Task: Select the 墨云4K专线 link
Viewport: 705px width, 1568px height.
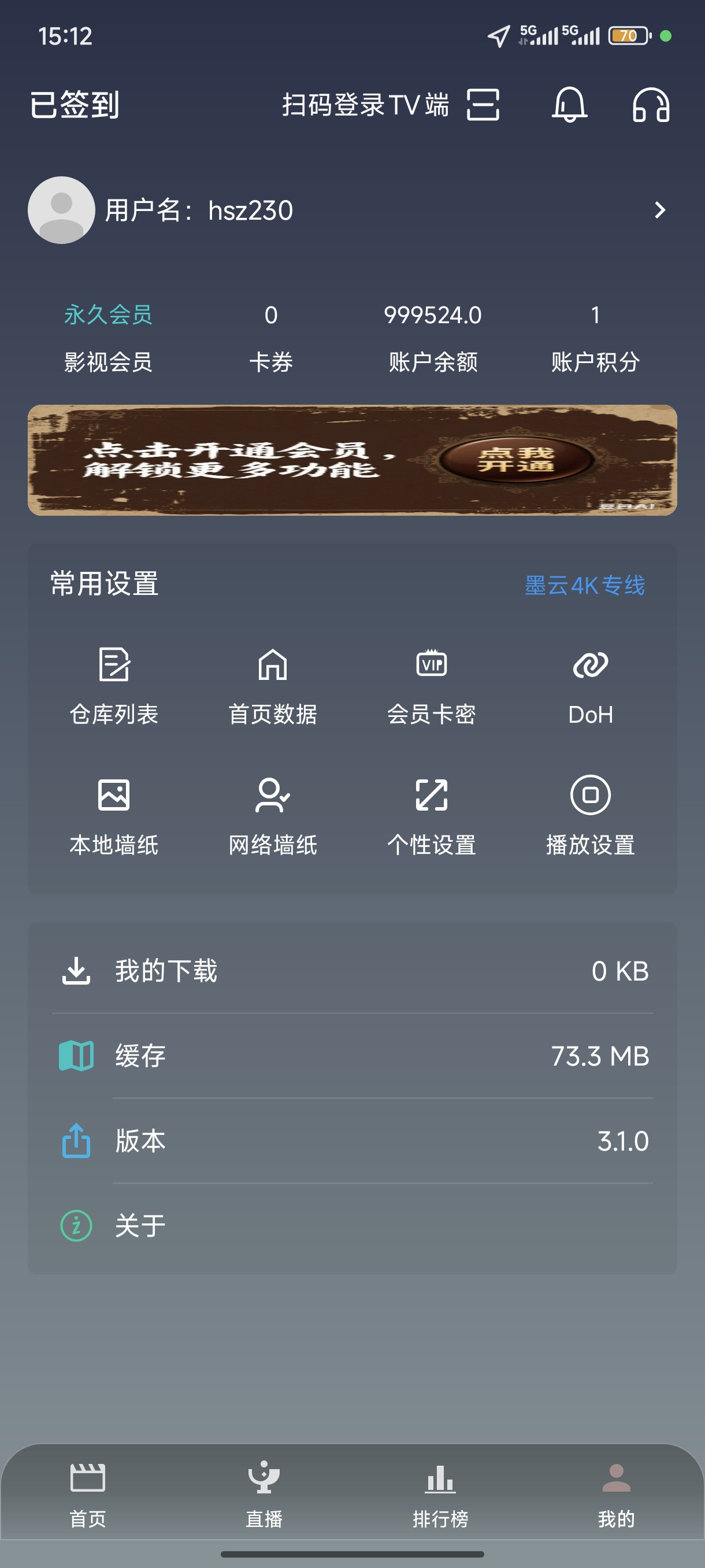Action: click(584, 585)
